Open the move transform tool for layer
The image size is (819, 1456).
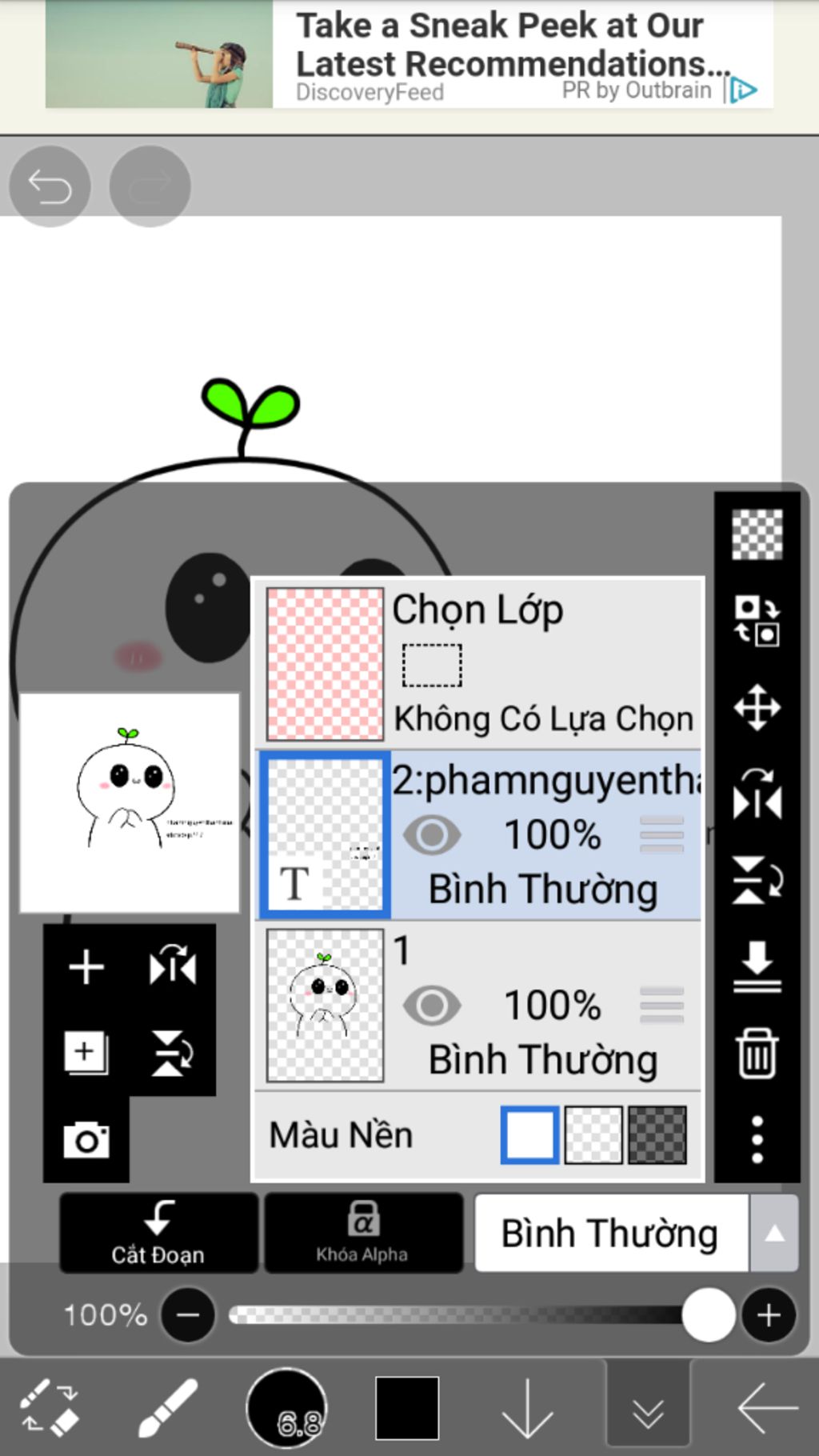pyautogui.click(x=757, y=708)
